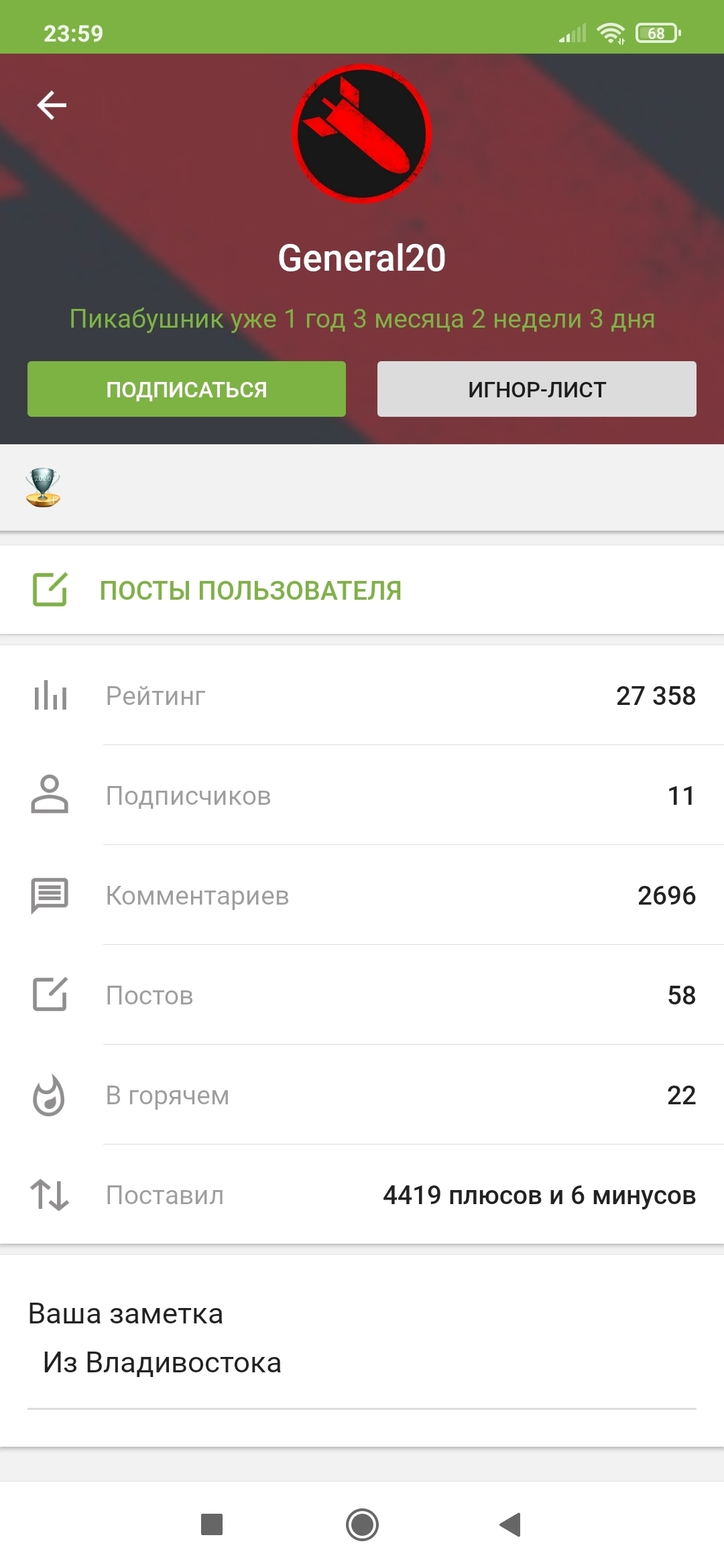724x1568 pixels.
Task: Tap the 2020 trophy award badge
Action: click(43, 487)
